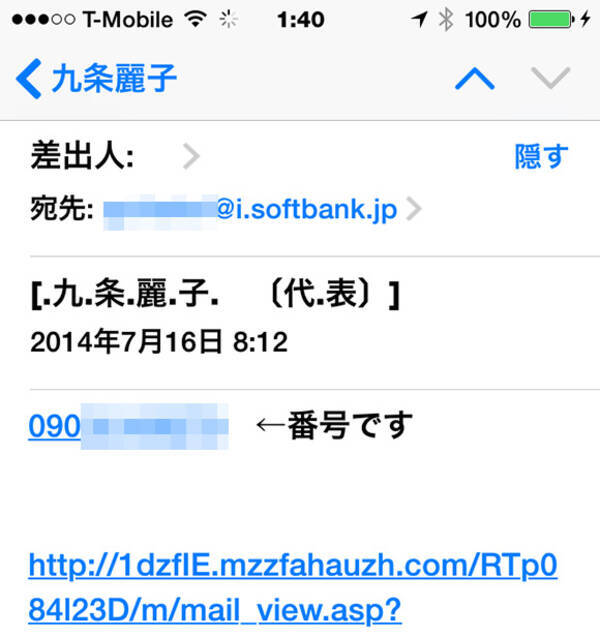Go to next message with down arrow
The width and height of the screenshot is (600, 637).
coord(551,78)
